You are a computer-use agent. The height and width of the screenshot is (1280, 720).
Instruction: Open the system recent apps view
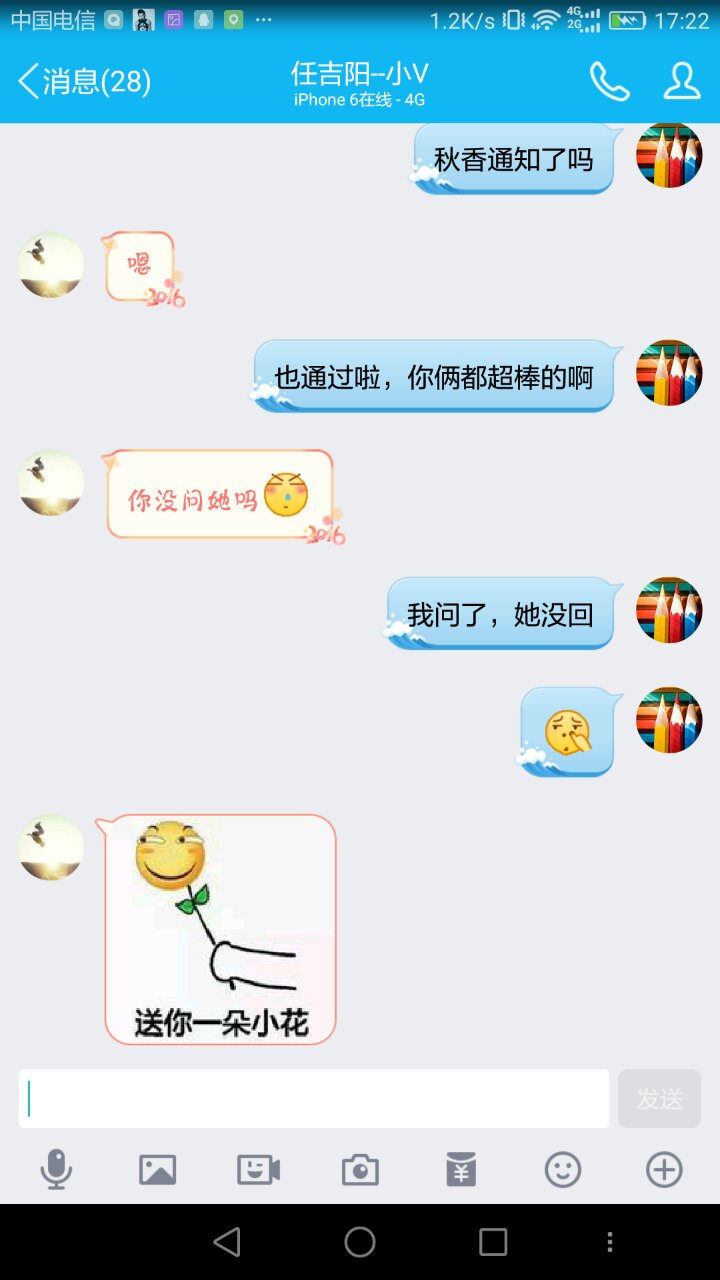pyautogui.click(x=493, y=1242)
